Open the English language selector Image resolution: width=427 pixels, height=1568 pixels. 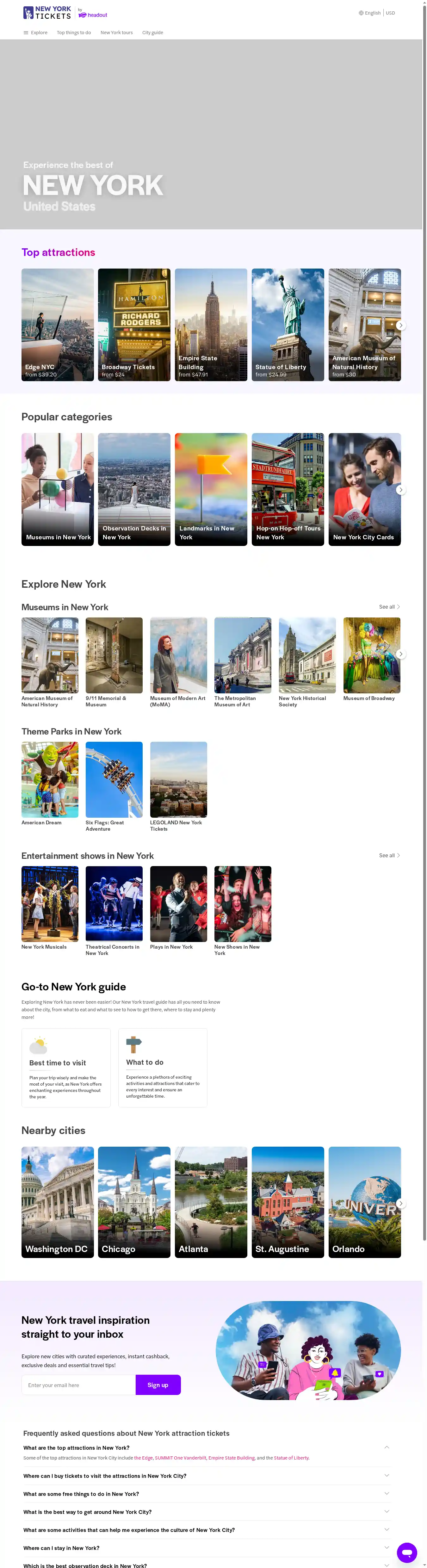(370, 13)
